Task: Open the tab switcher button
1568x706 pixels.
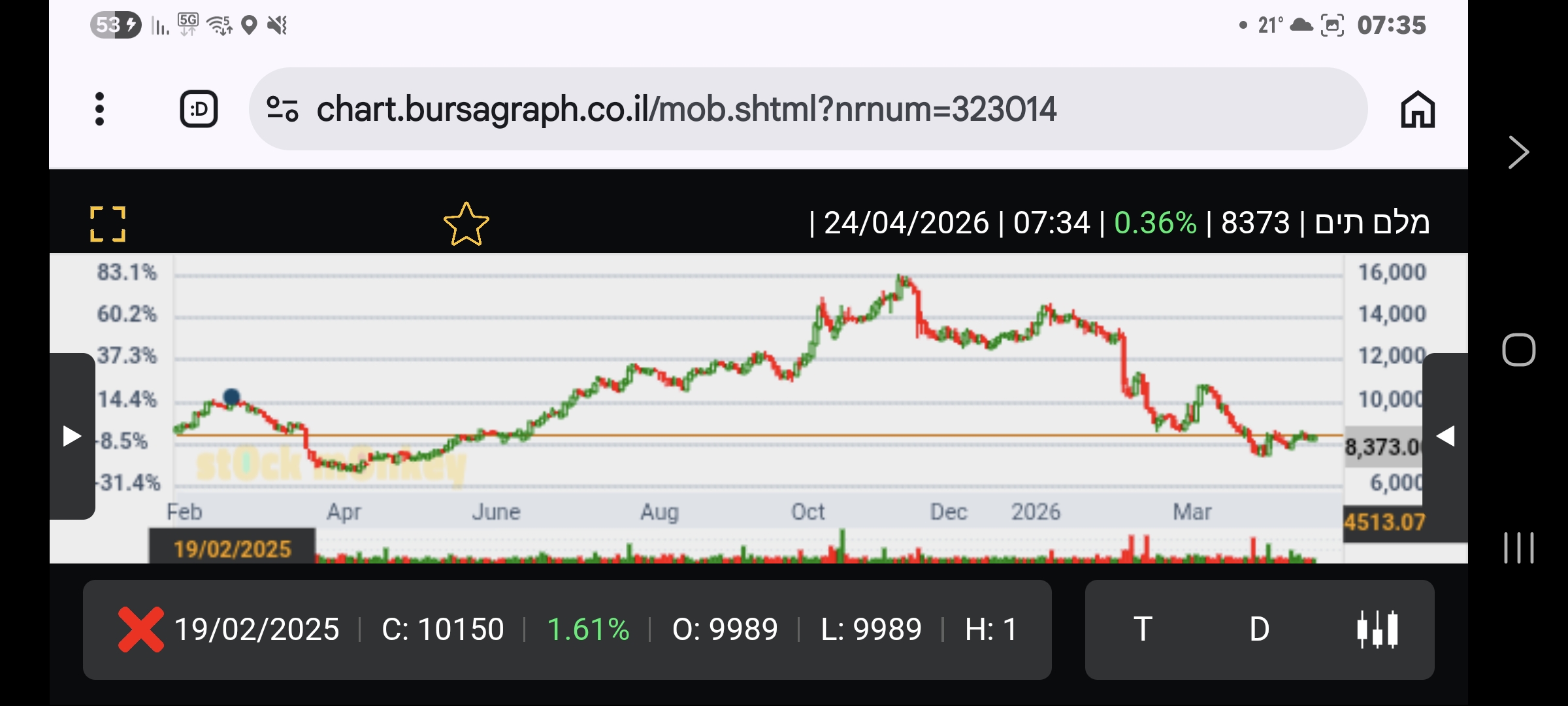Action: coord(199,109)
